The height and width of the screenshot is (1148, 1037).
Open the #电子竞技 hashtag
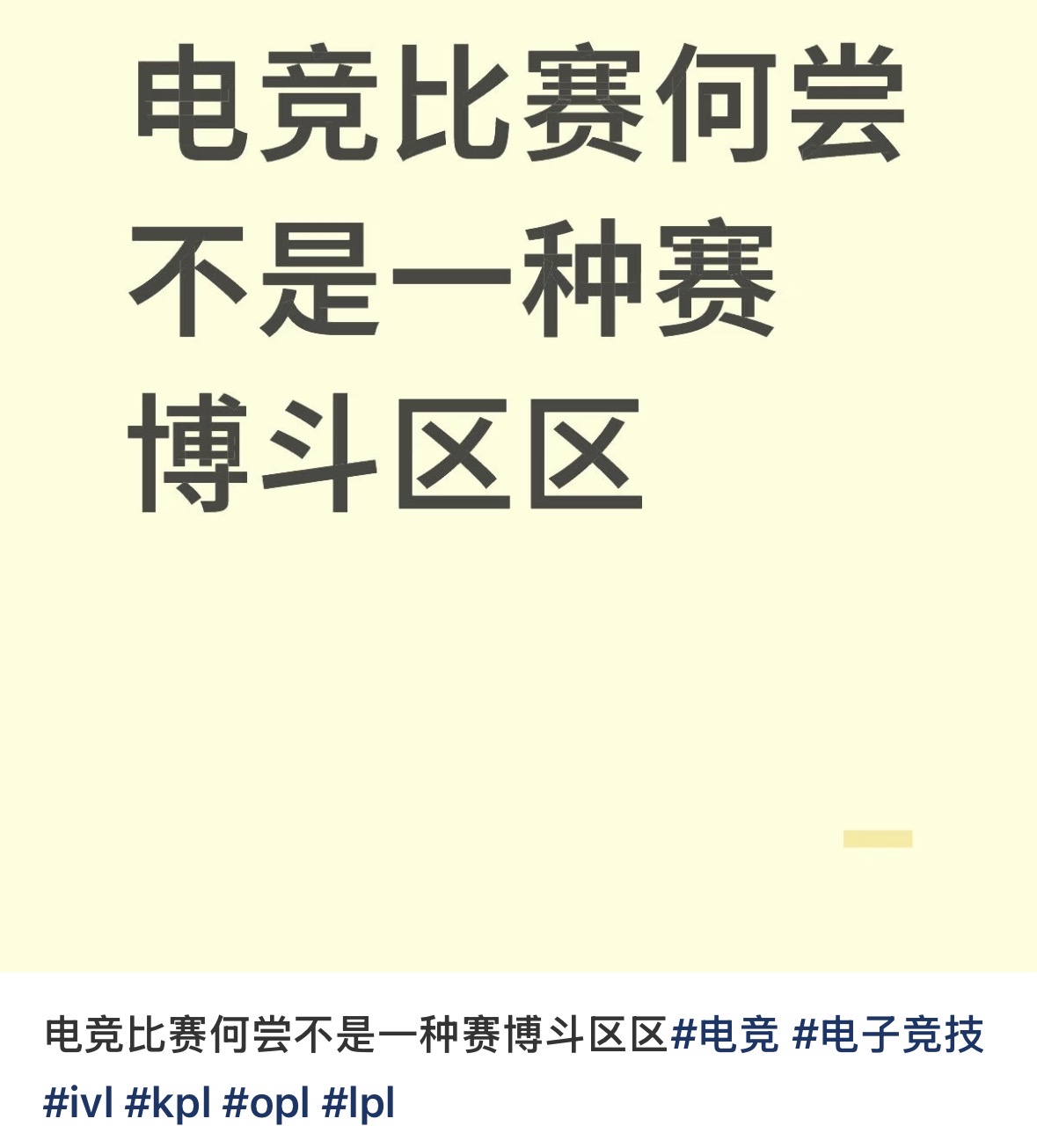888,1035
